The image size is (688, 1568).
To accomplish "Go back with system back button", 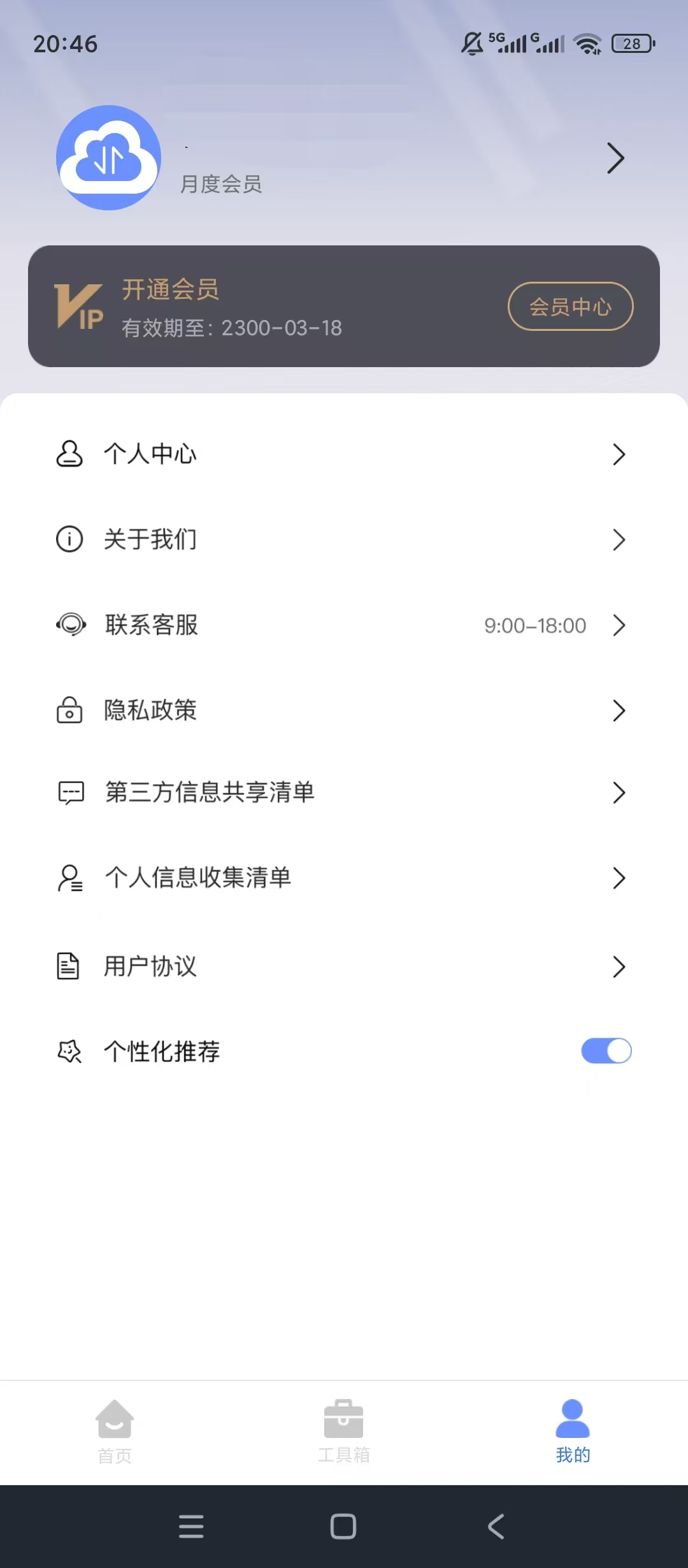I will 496,1527.
